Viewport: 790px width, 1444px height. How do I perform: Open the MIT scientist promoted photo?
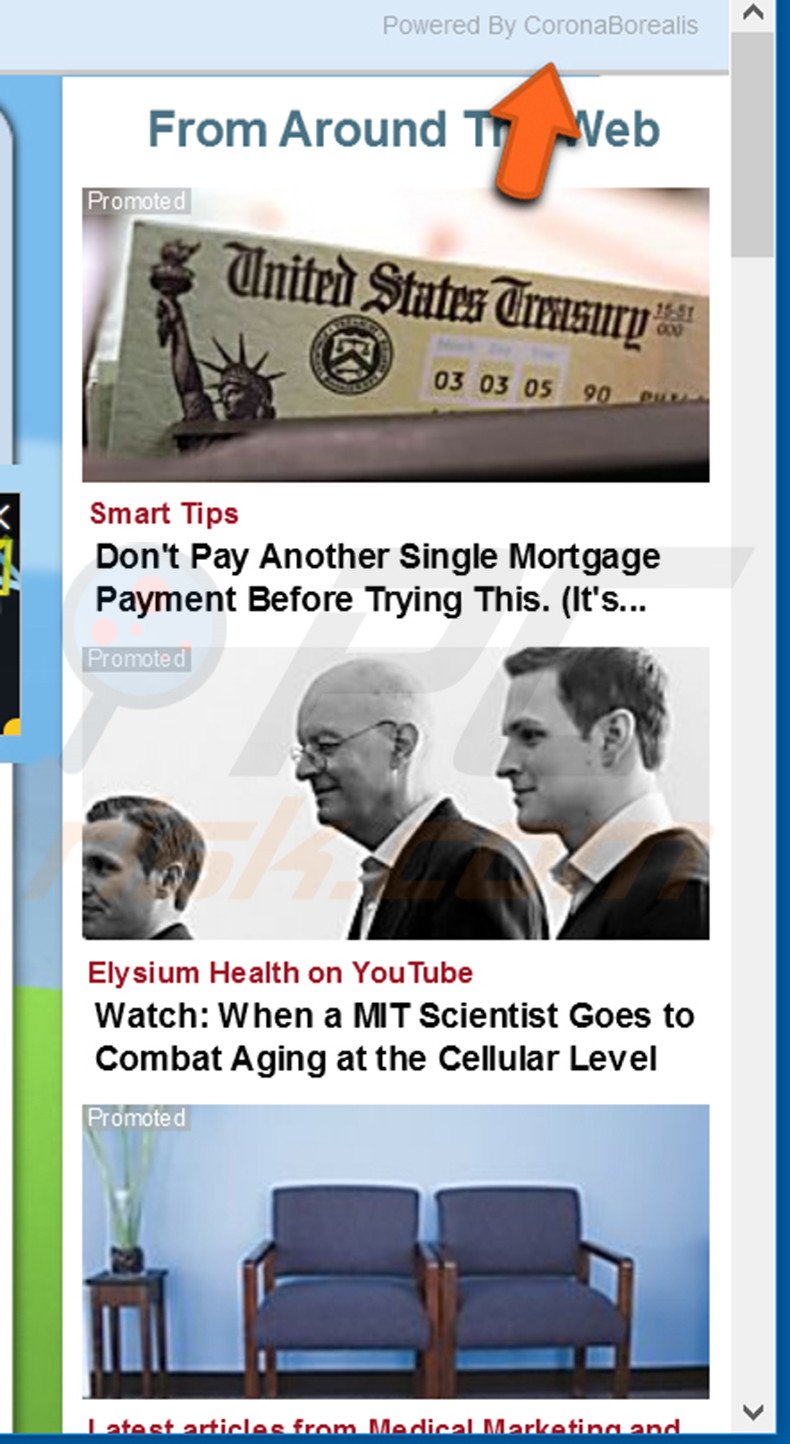tap(396, 793)
